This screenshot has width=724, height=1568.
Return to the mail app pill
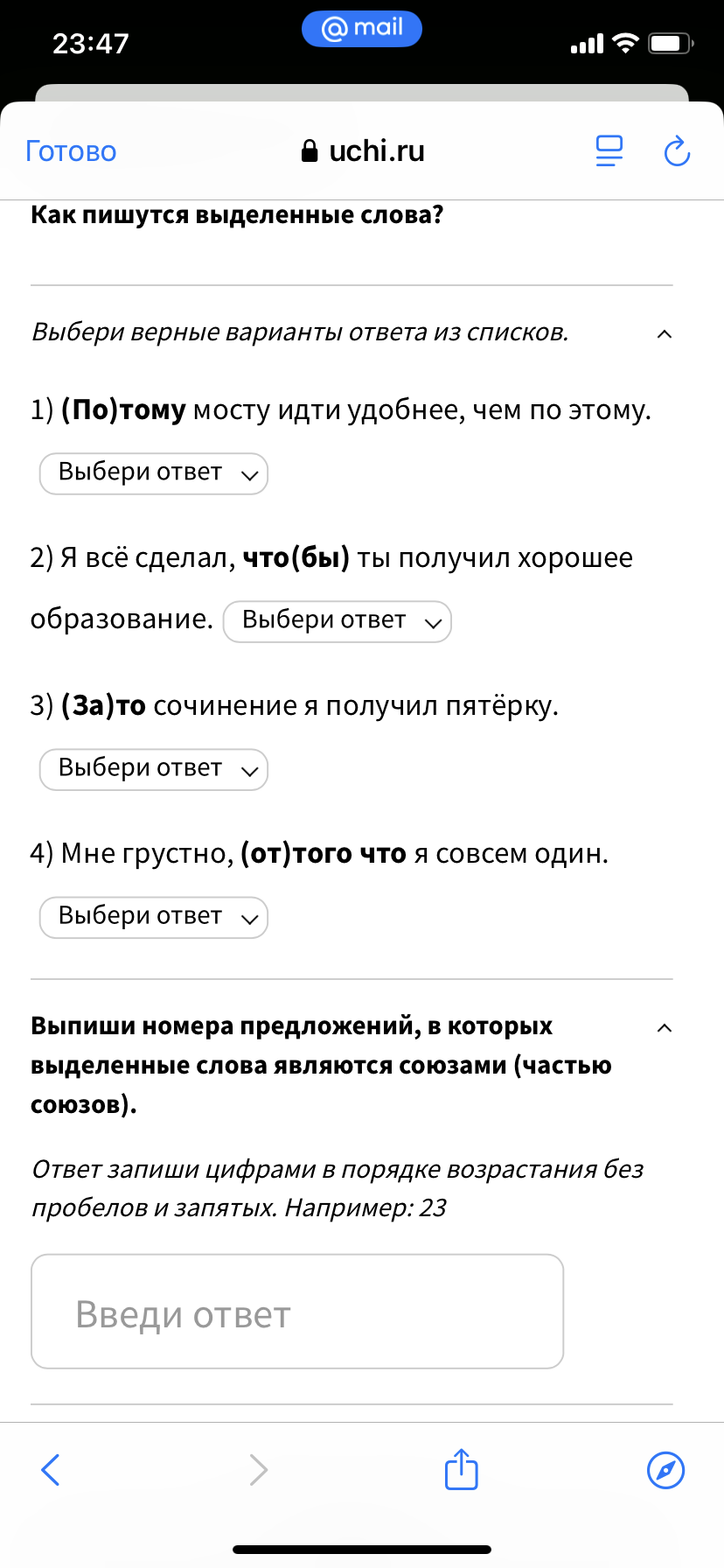tap(362, 29)
